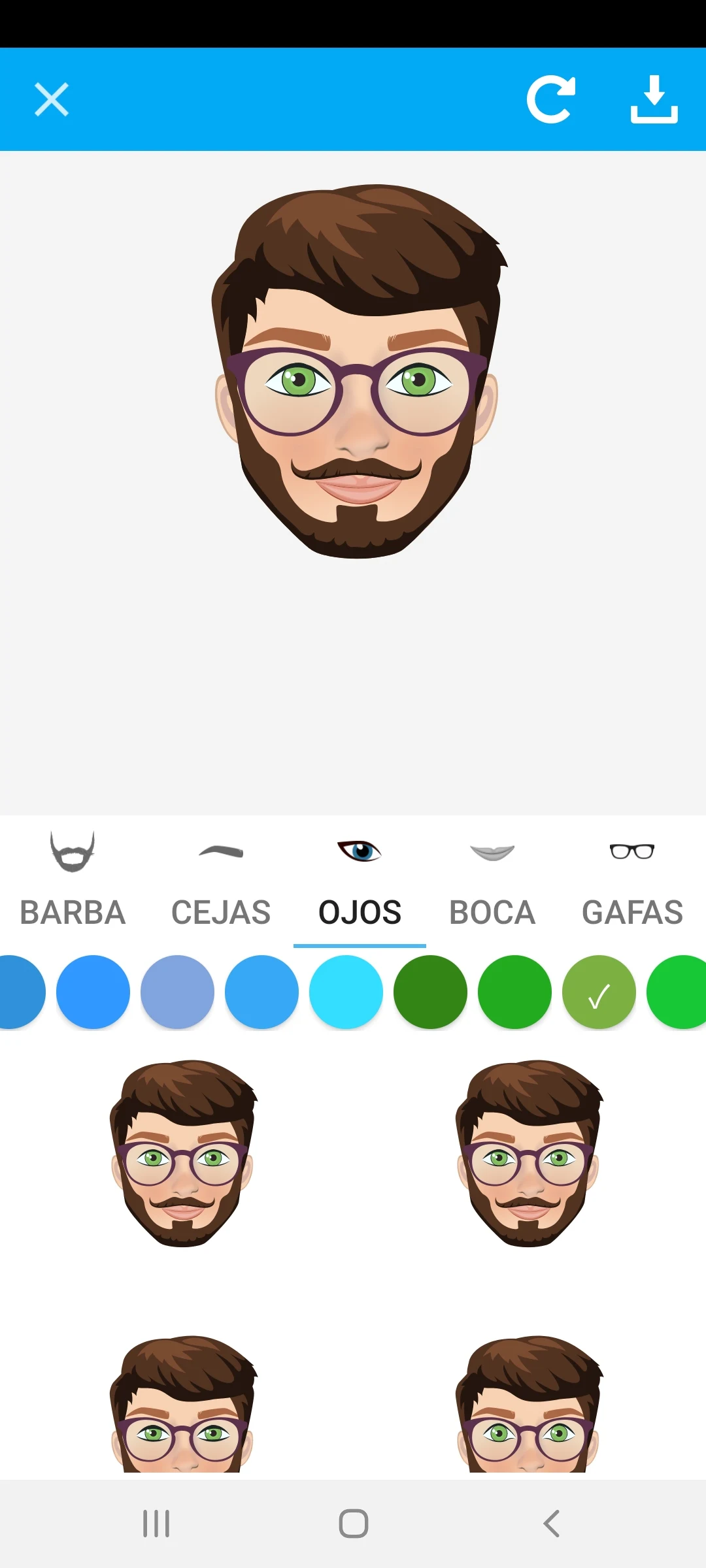Select the periwinkle blue eye color
706x1568 pixels.
point(177,992)
